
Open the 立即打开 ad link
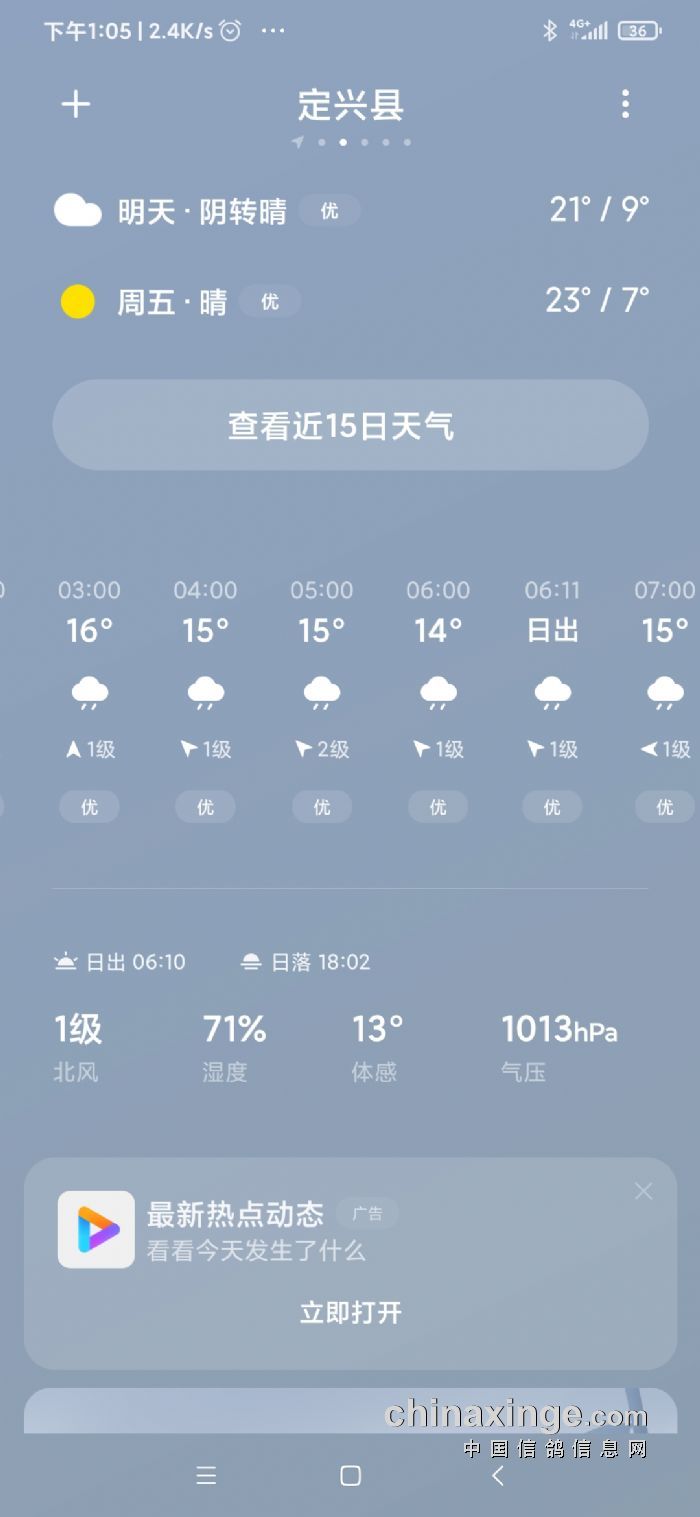pos(350,1312)
